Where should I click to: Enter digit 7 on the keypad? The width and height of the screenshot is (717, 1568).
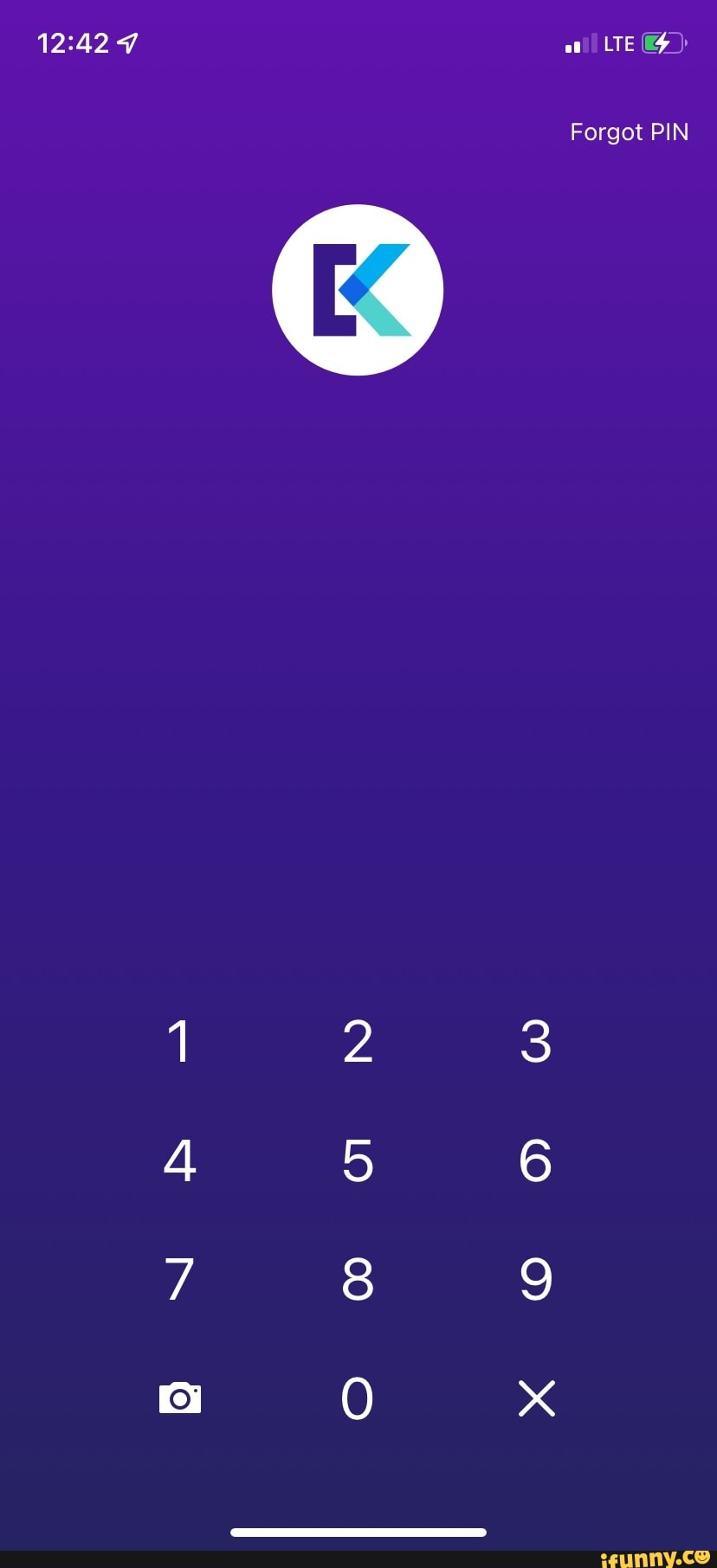[x=179, y=1279]
